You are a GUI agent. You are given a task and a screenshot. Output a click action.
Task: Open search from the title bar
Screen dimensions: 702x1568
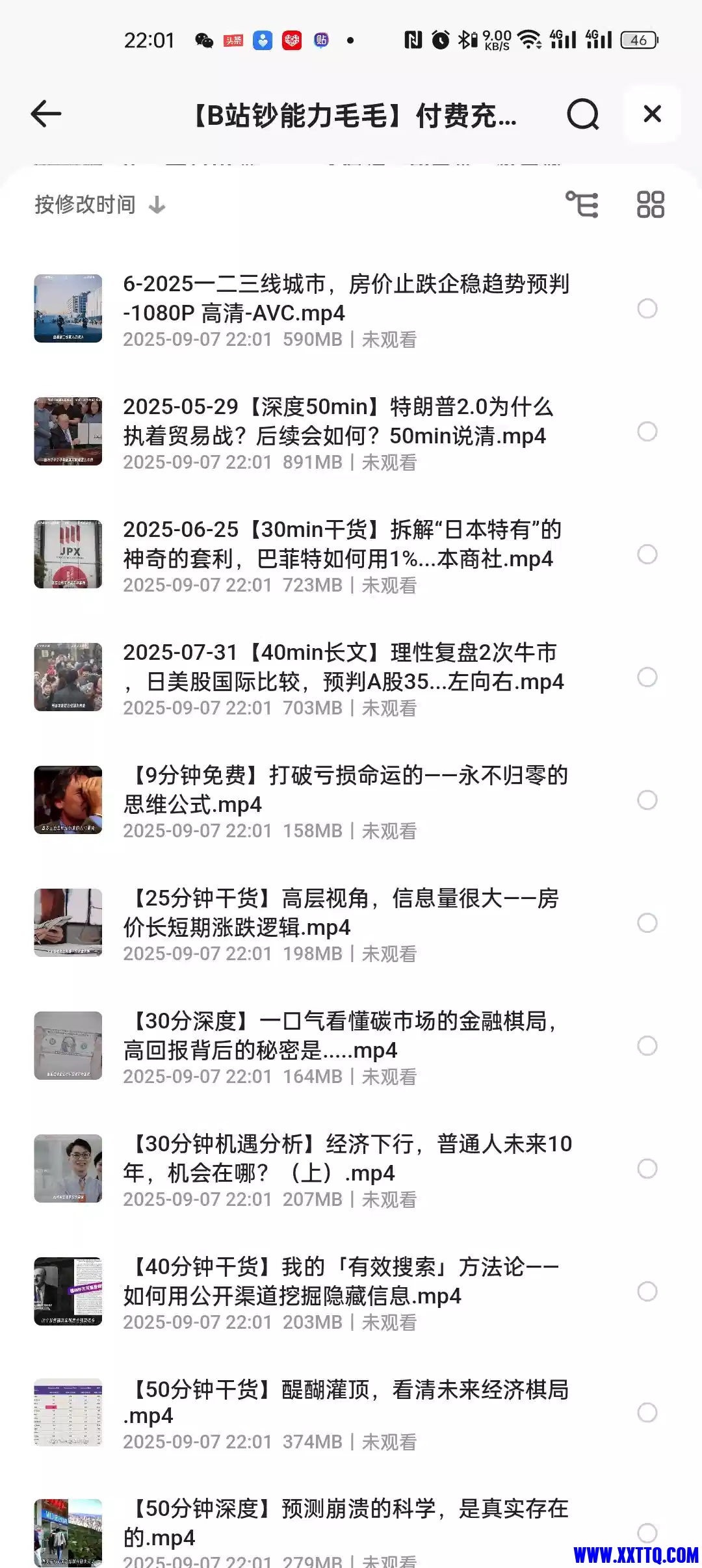coord(583,114)
